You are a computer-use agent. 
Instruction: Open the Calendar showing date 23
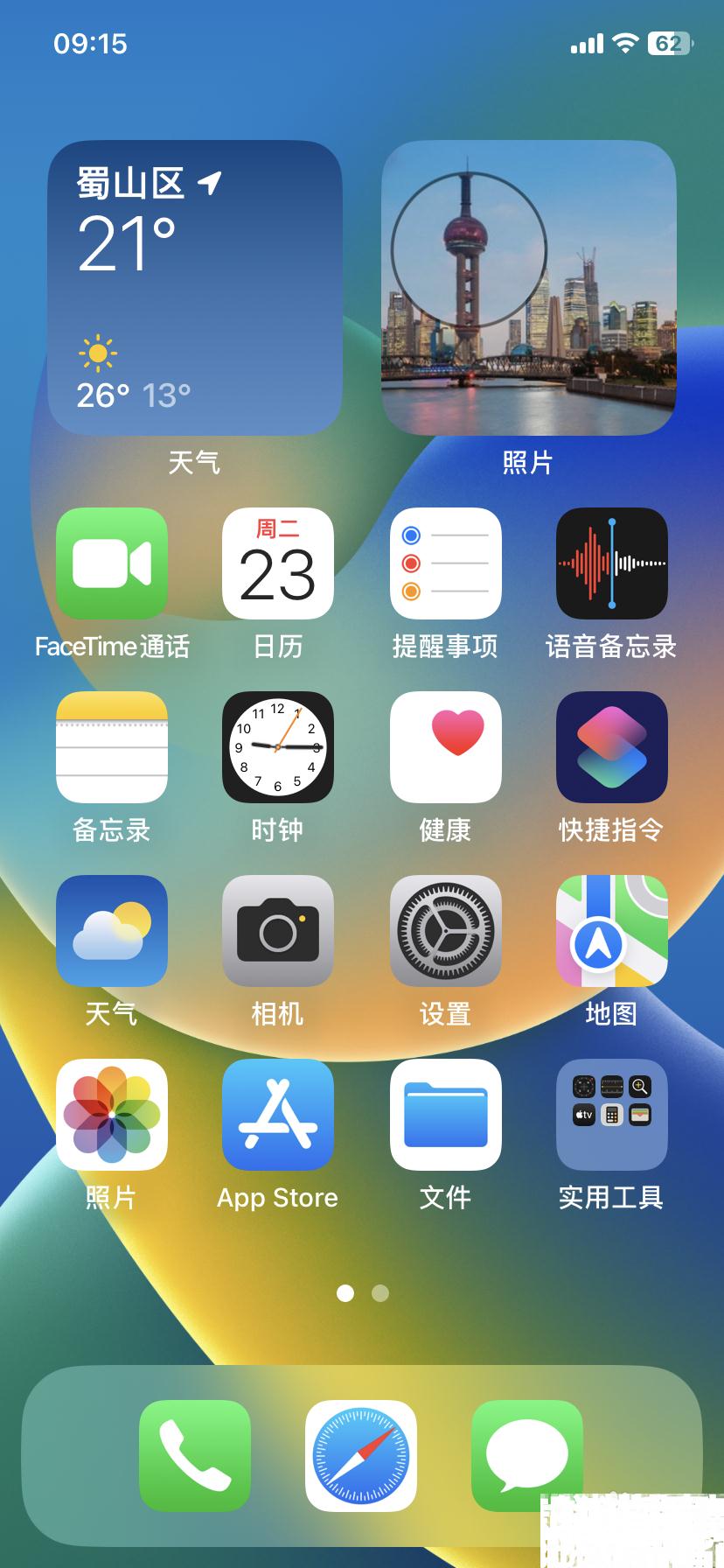(277, 564)
